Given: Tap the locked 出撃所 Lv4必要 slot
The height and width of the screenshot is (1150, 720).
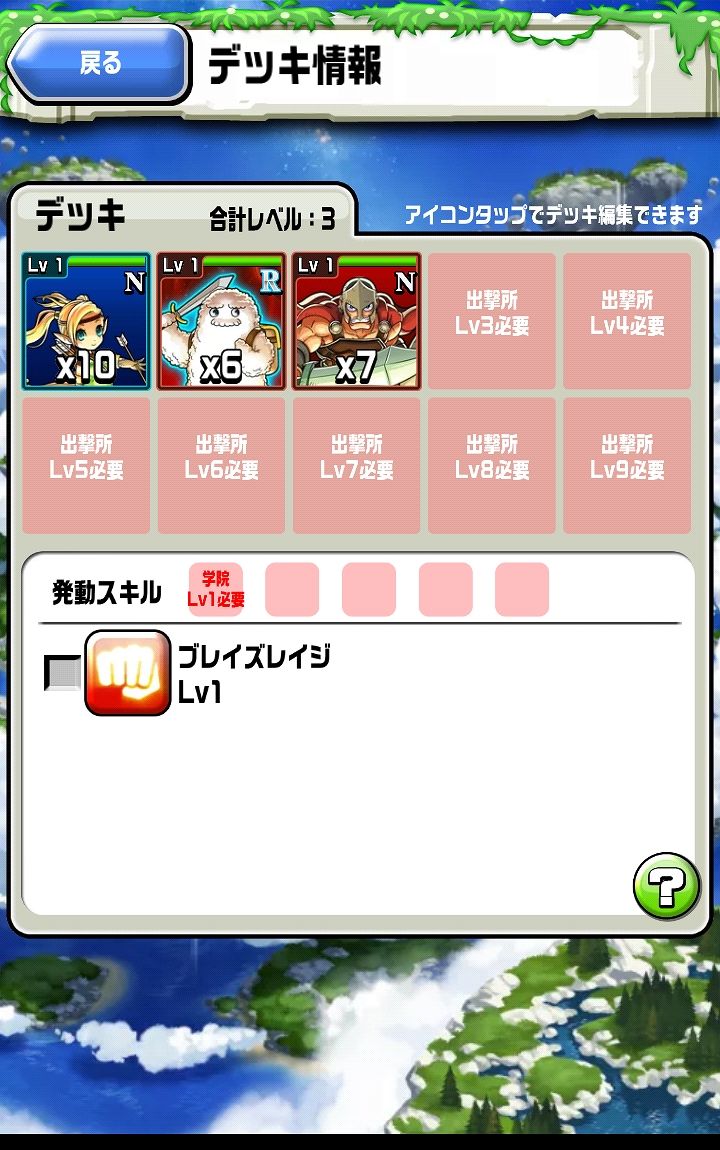Looking at the screenshot, I should coord(627,320).
